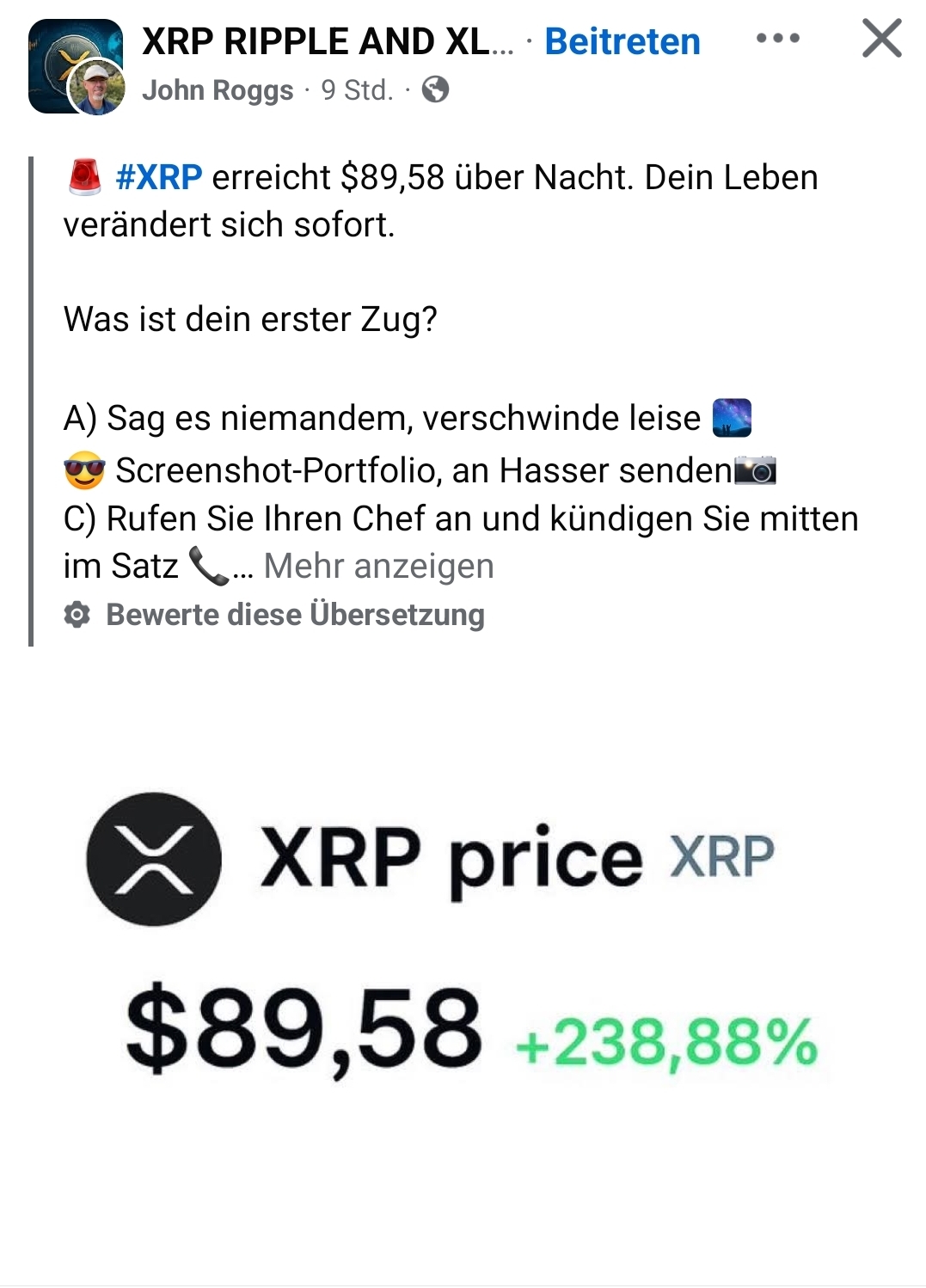Close the post with the X
Screen dimensions: 926x1288
(880, 39)
